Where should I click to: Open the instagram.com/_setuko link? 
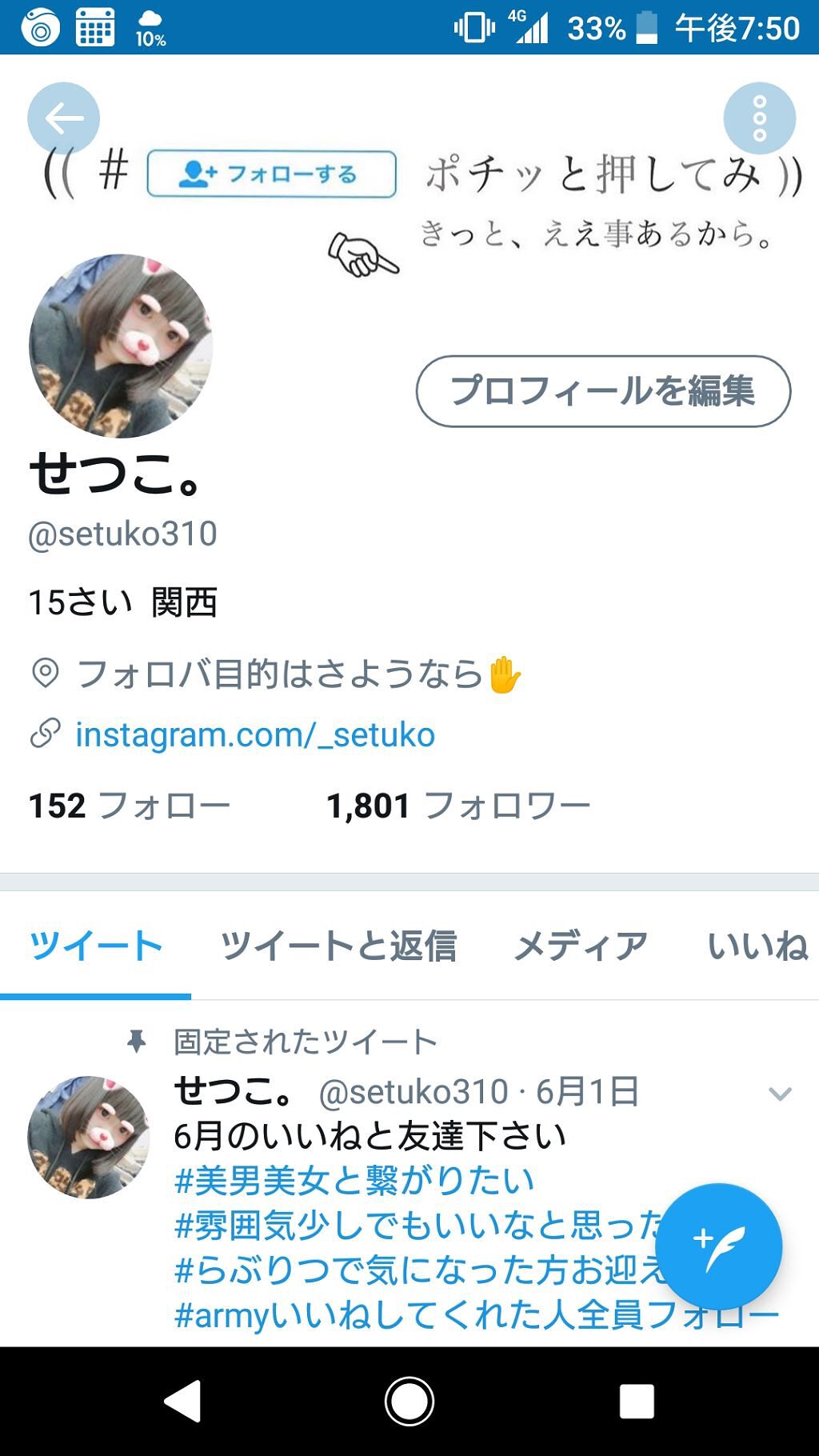point(254,734)
